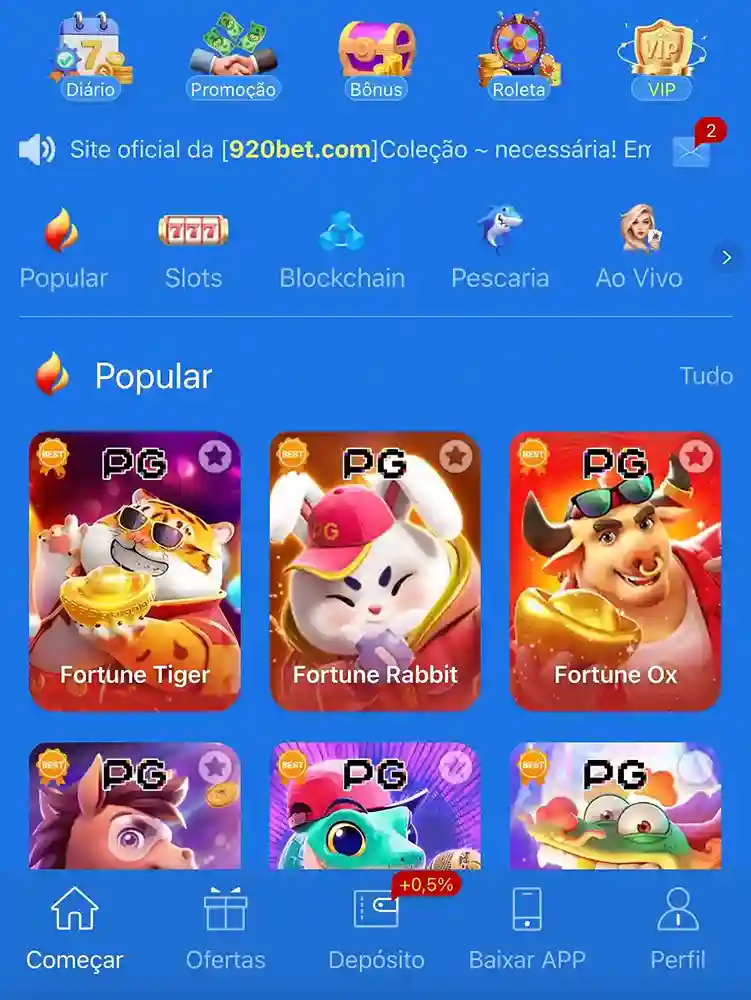This screenshot has height=1000, width=751.
Task: Select the Popular category
Action: (63, 250)
